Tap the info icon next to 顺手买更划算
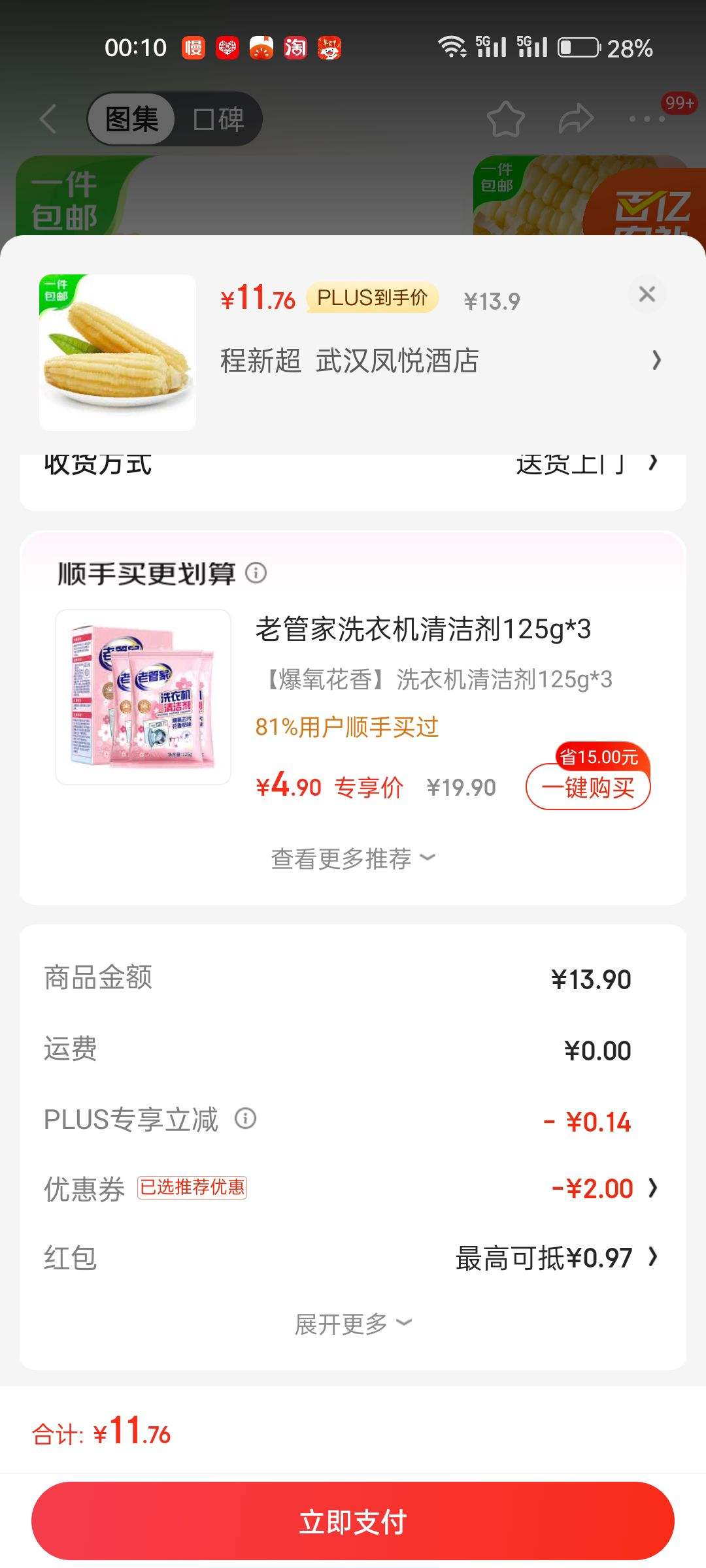 (x=256, y=573)
